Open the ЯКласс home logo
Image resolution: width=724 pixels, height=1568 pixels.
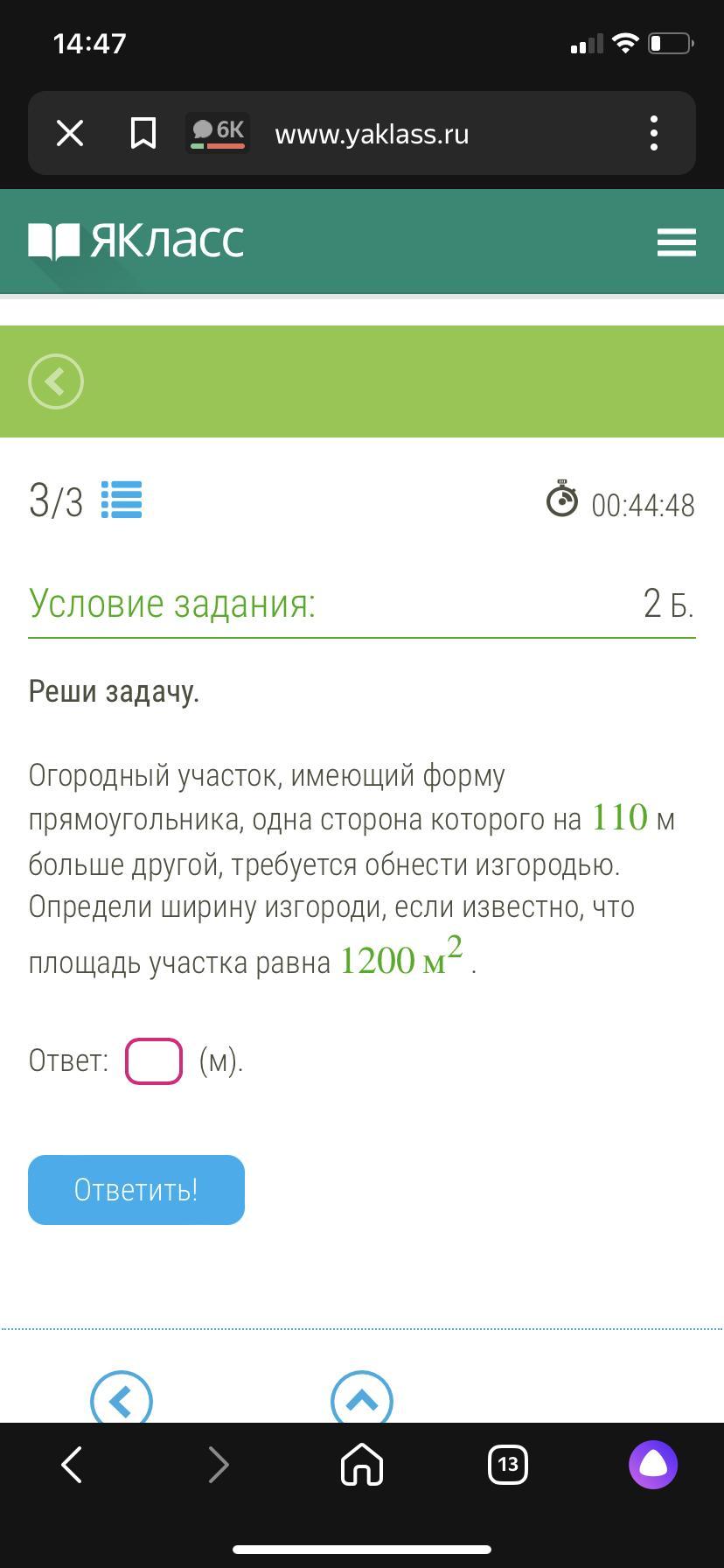pos(136,241)
